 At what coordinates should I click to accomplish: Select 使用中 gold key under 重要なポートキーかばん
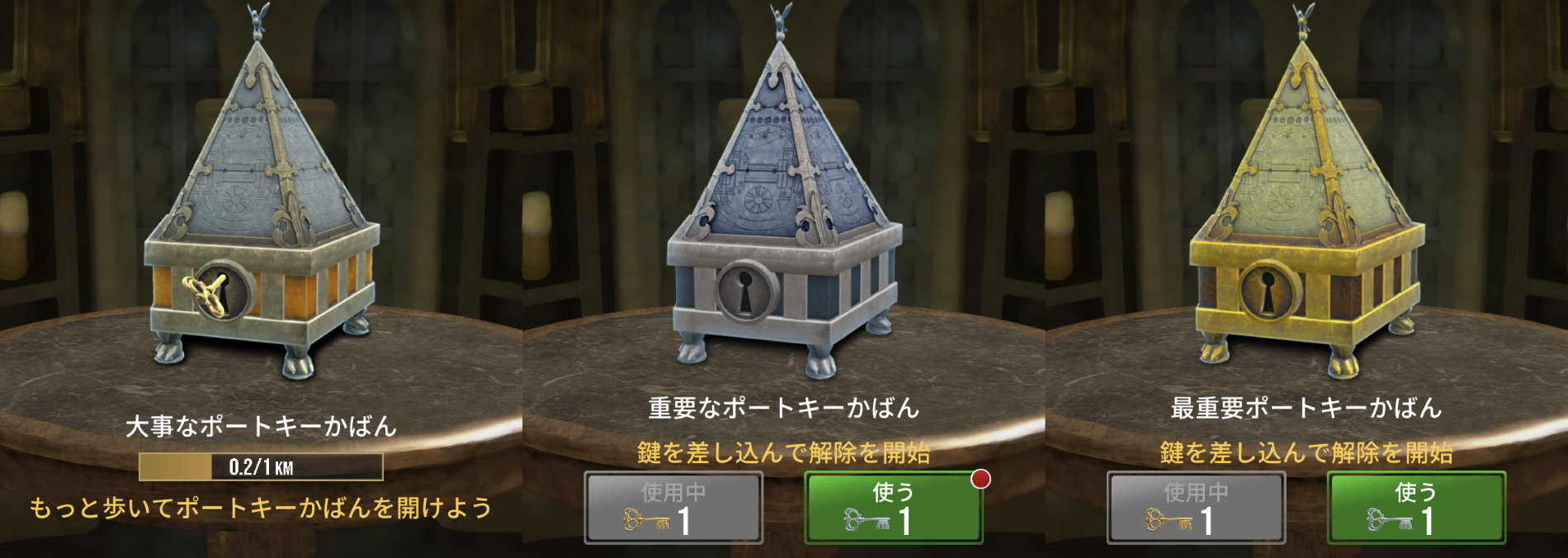pyautogui.click(x=673, y=508)
